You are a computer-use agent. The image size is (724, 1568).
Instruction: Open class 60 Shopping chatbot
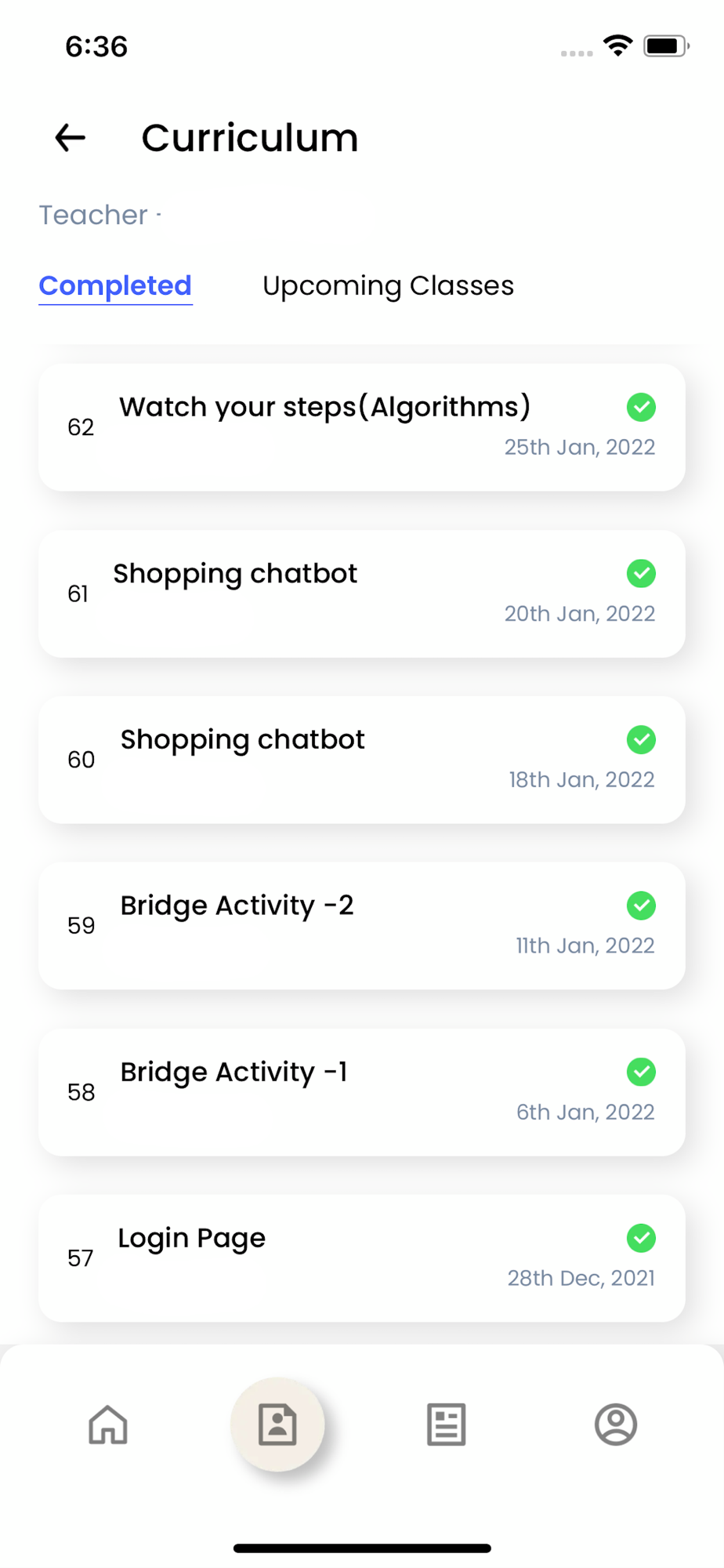pyautogui.click(x=361, y=760)
